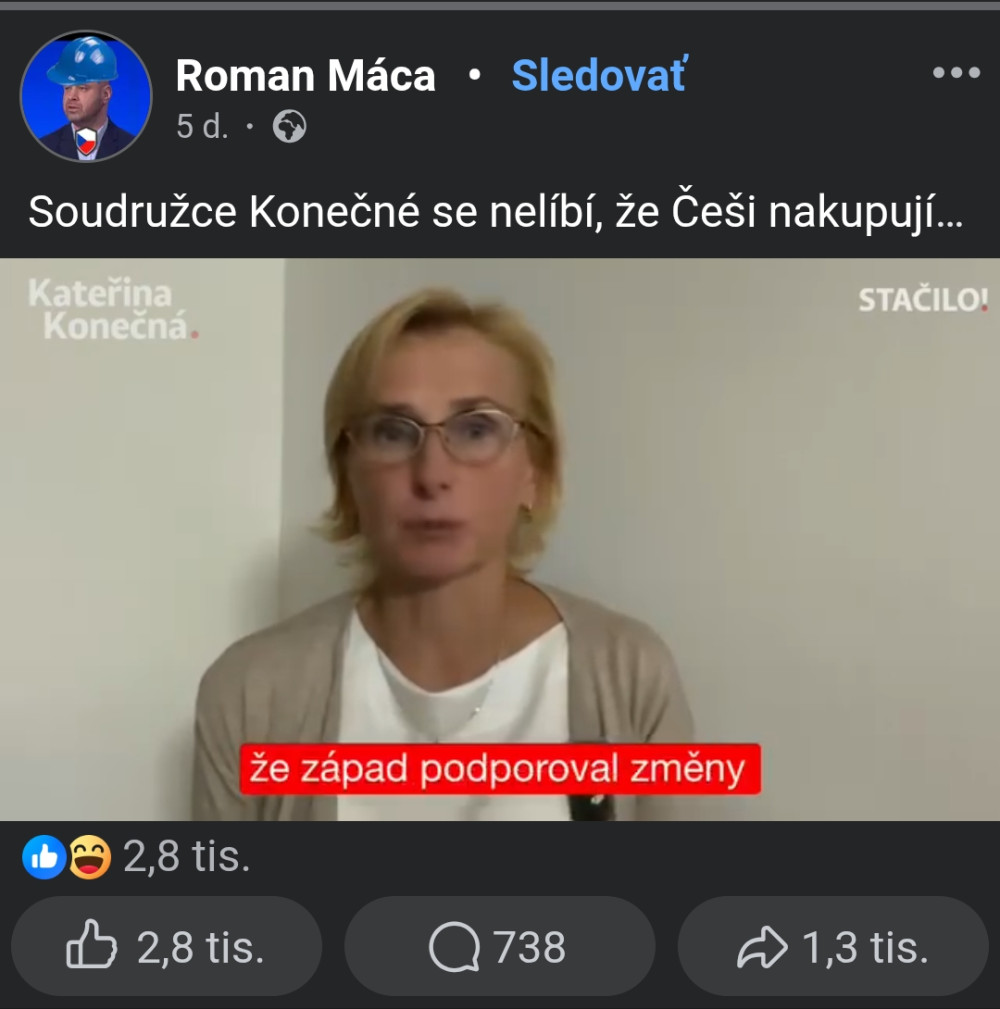Open the post's three-dot overflow menu
This screenshot has width=1000, height=1009.
click(955, 73)
